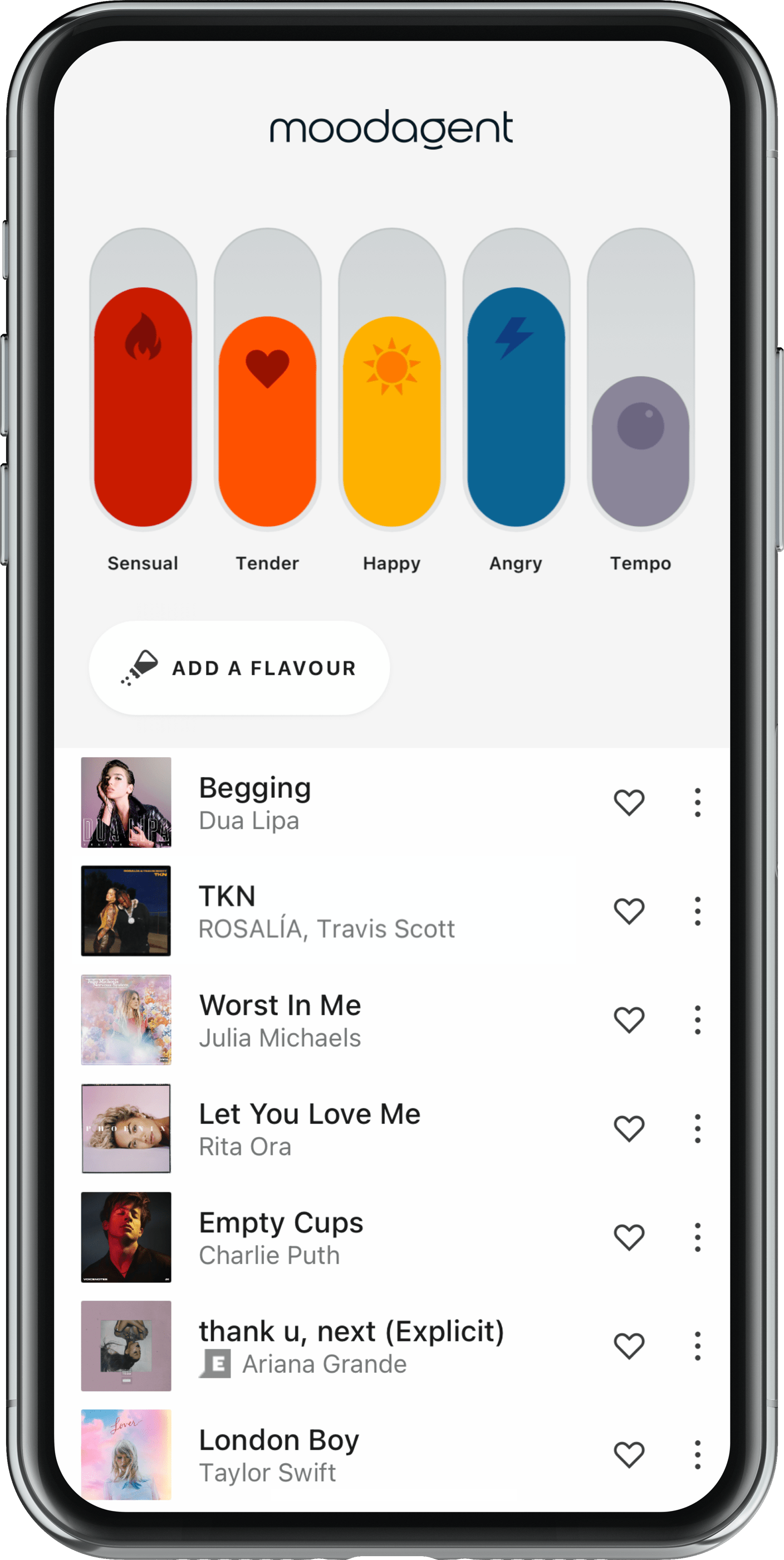
Task: Like the song TKN
Action: click(x=629, y=911)
